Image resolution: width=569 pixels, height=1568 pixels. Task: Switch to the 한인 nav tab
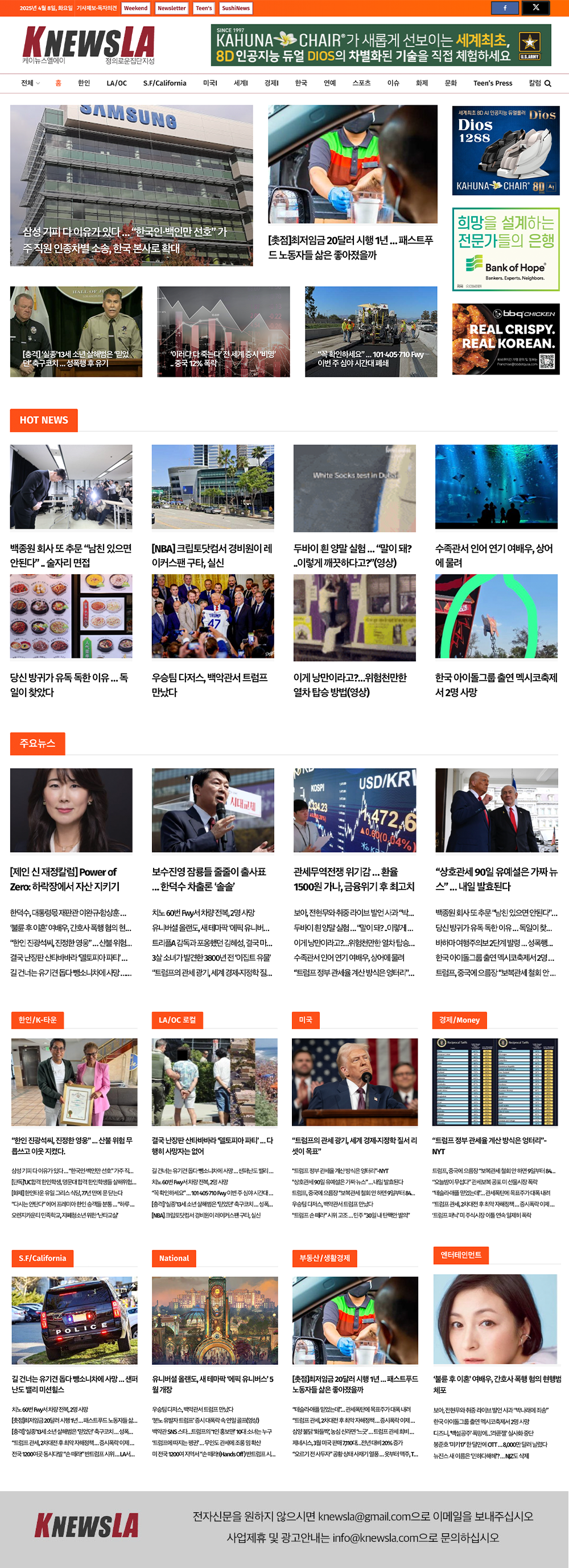tap(84, 83)
